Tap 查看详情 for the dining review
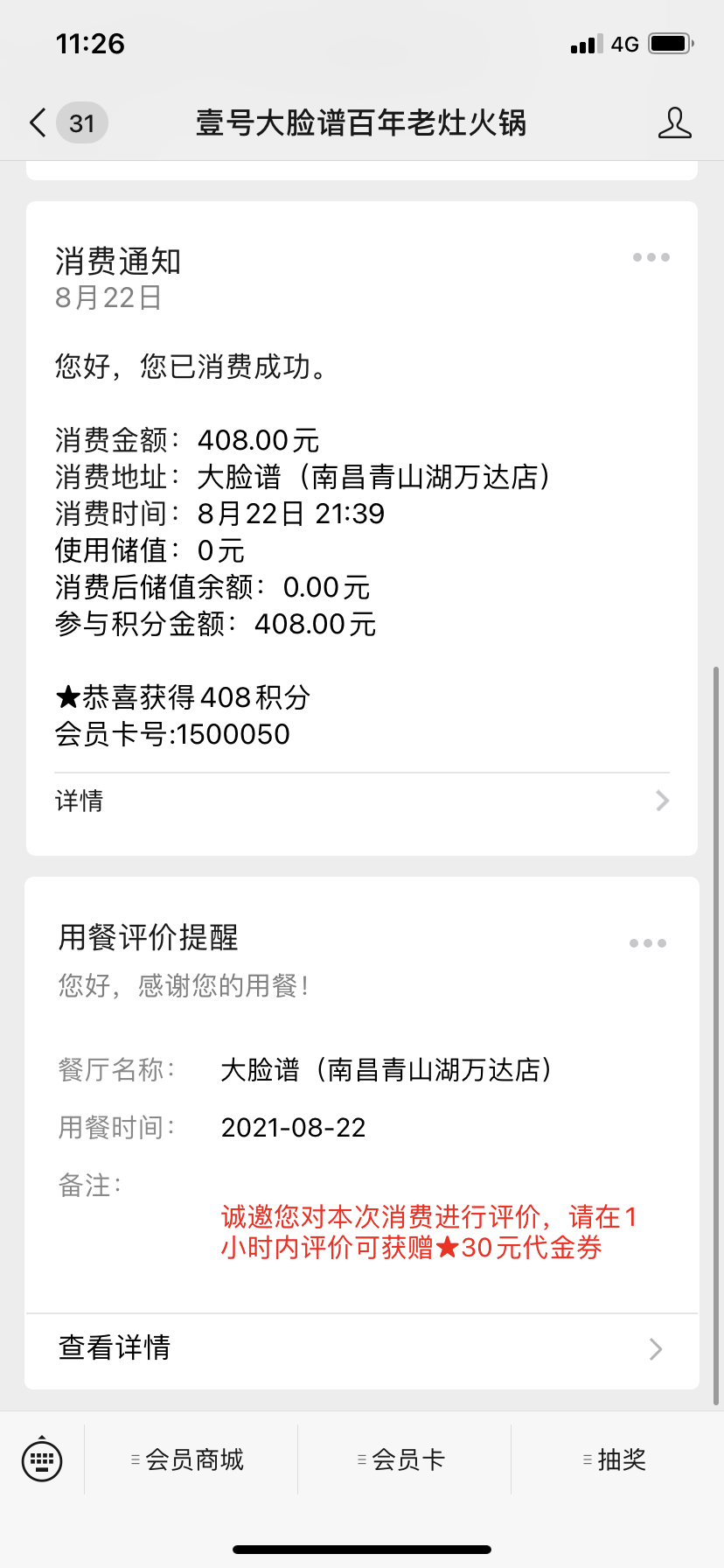 [x=361, y=1348]
